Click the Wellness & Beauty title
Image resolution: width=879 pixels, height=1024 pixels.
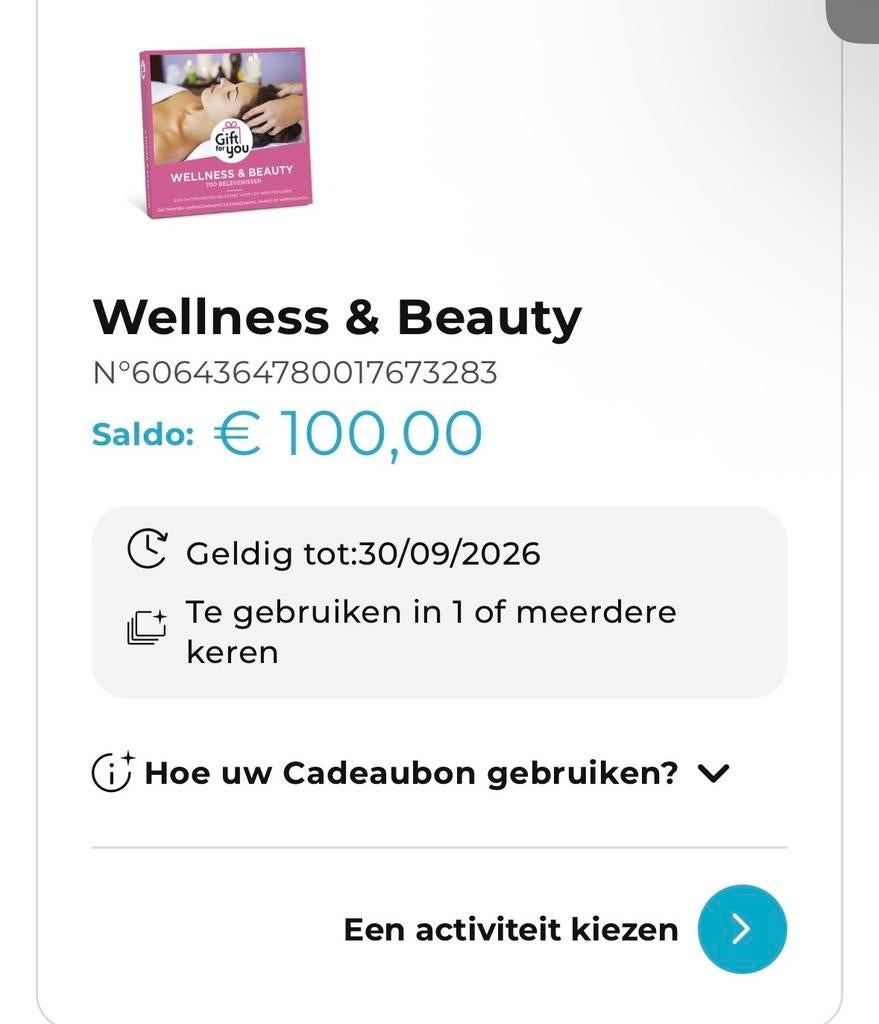pos(337,315)
